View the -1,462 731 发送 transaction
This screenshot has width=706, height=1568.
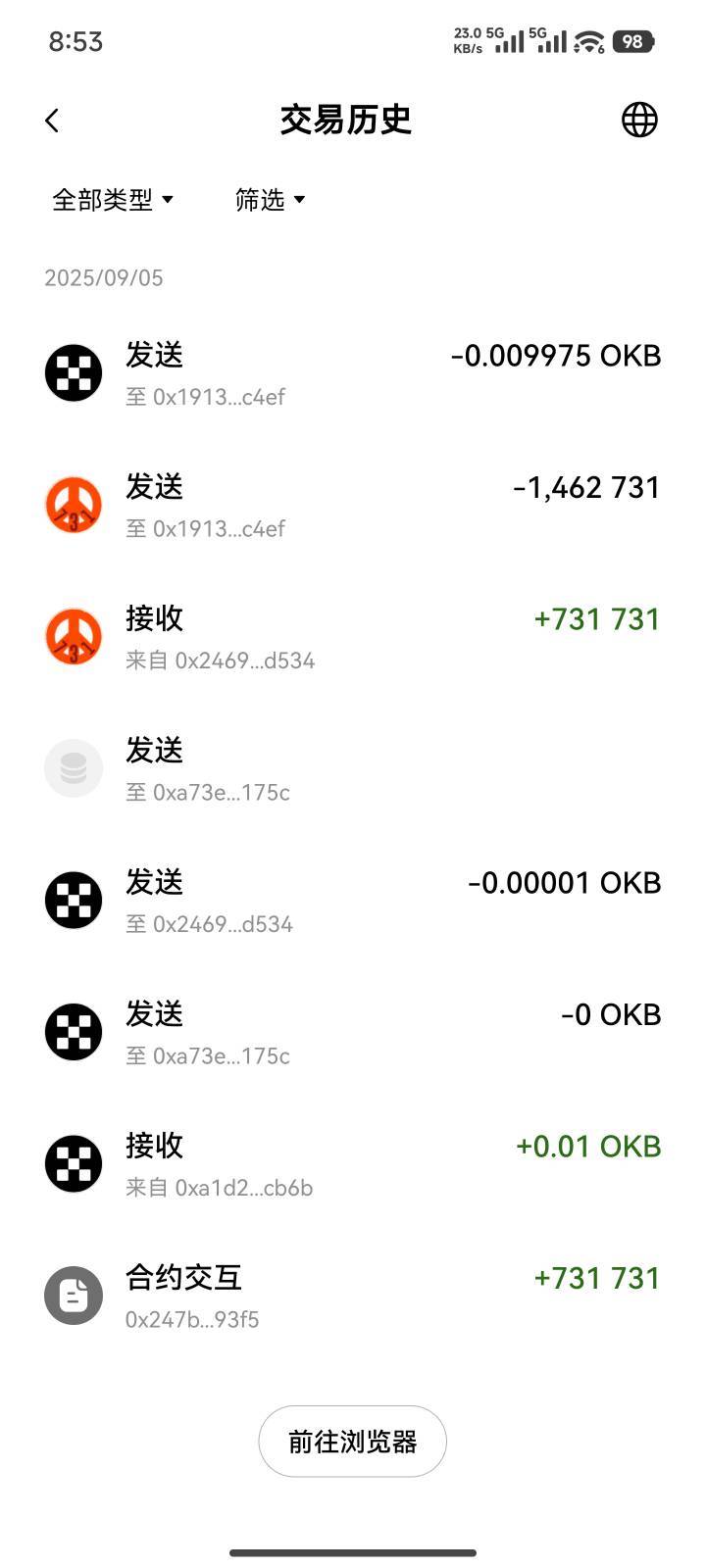[x=353, y=506]
